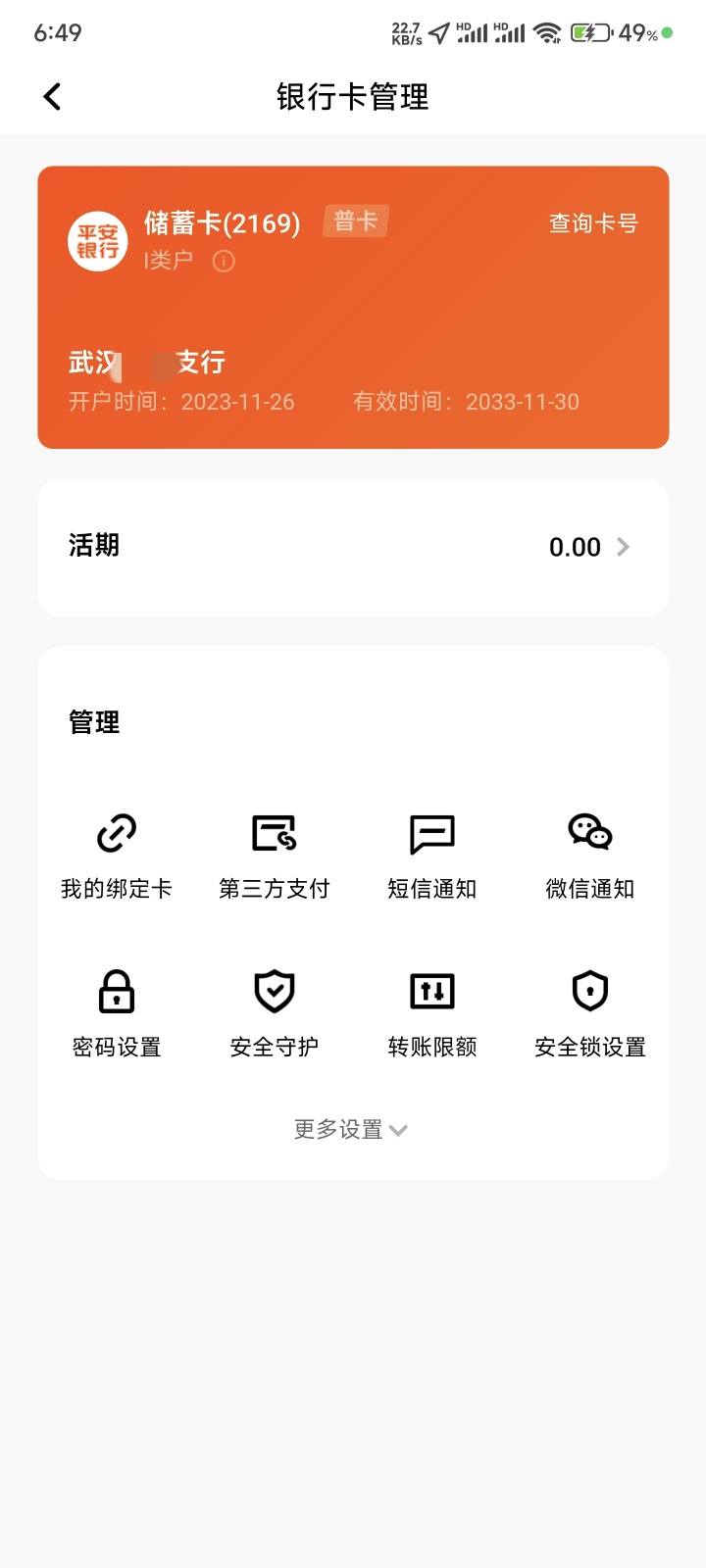Go back from 银行卡管理
The height and width of the screenshot is (1568, 706).
pyautogui.click(x=52, y=96)
